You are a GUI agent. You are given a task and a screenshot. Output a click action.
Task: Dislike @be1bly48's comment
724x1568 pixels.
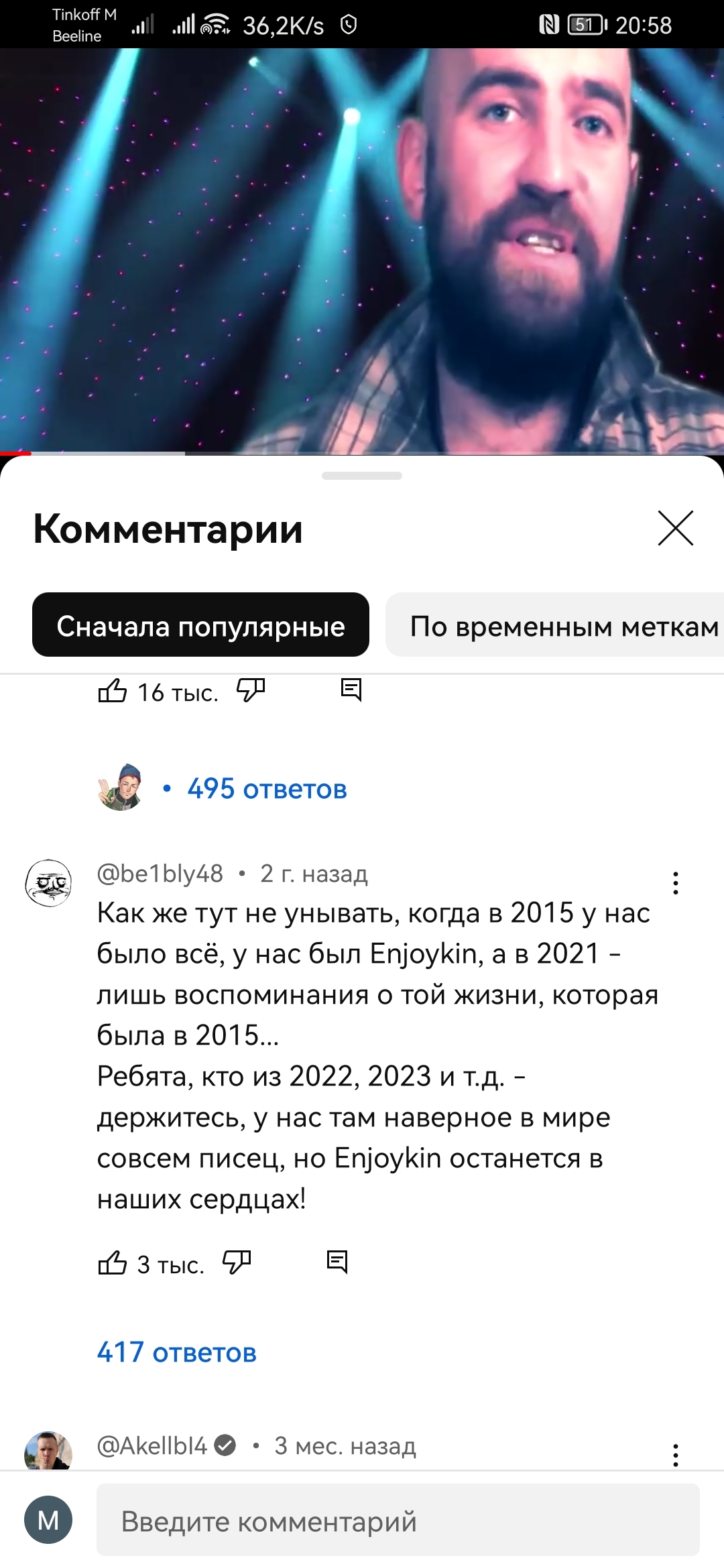pos(237,1263)
